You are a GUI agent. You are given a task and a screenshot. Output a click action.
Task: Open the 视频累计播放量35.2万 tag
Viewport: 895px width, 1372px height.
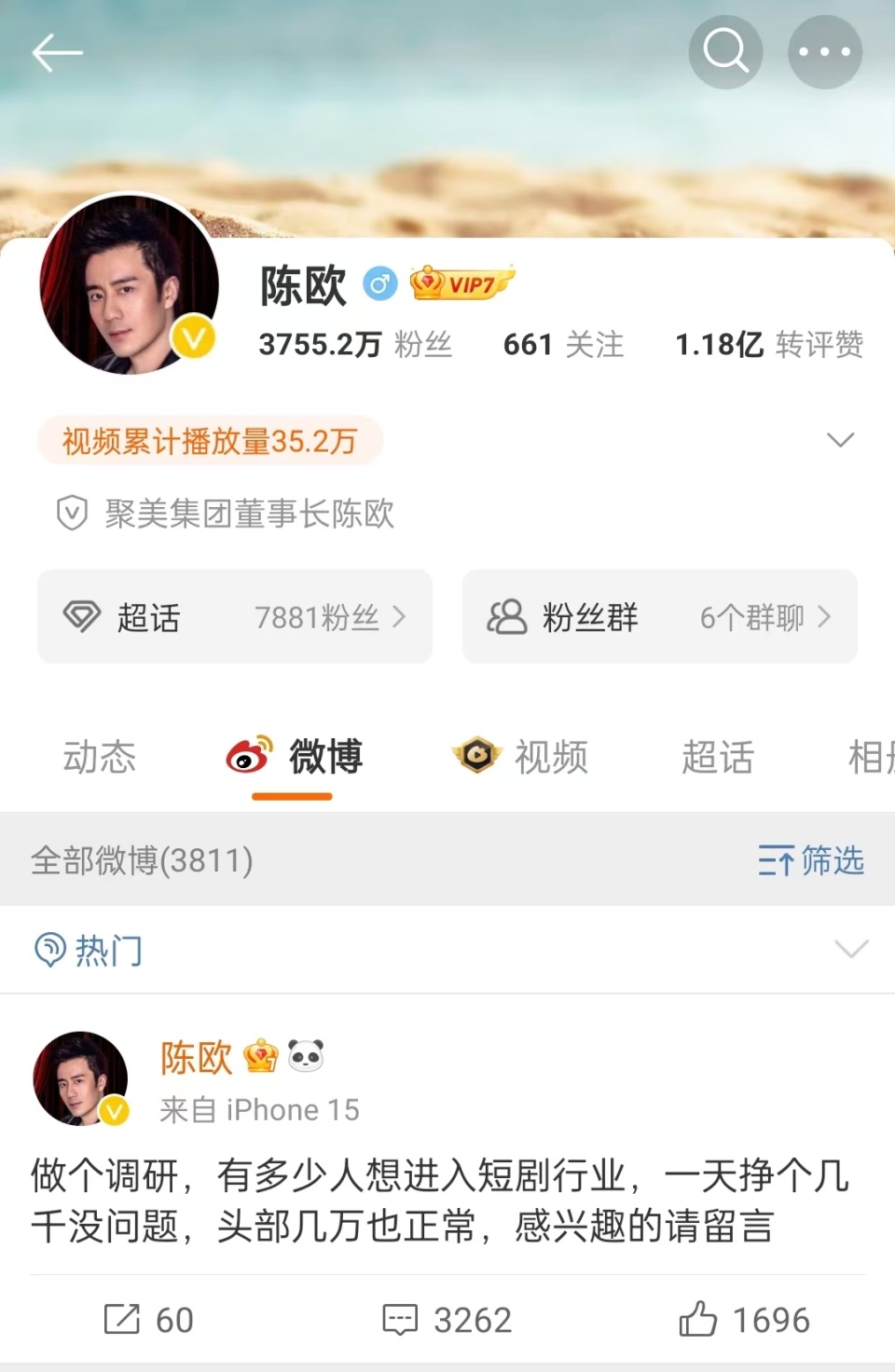coord(210,441)
